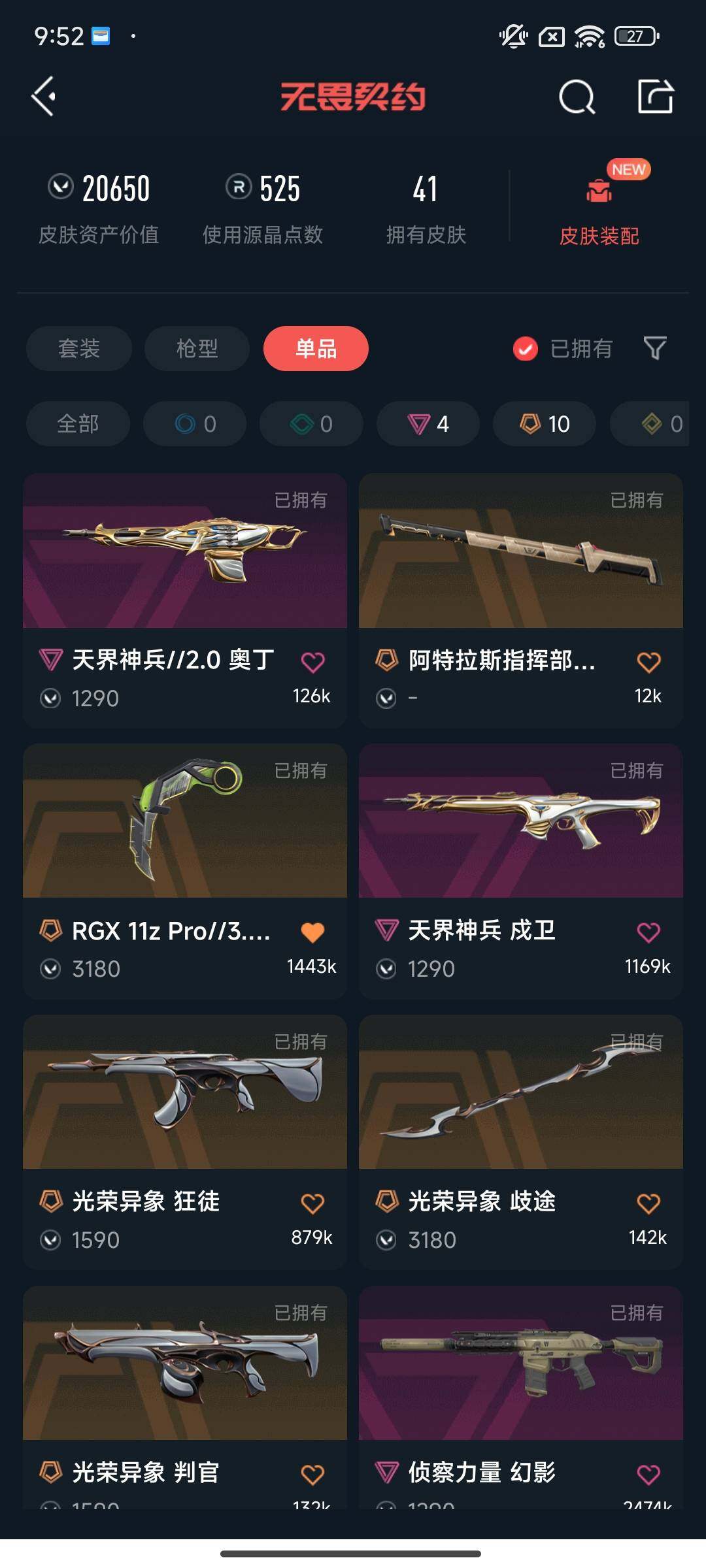Select the pink rarity filter icon showing 4
706x1568 pixels.
[427, 423]
